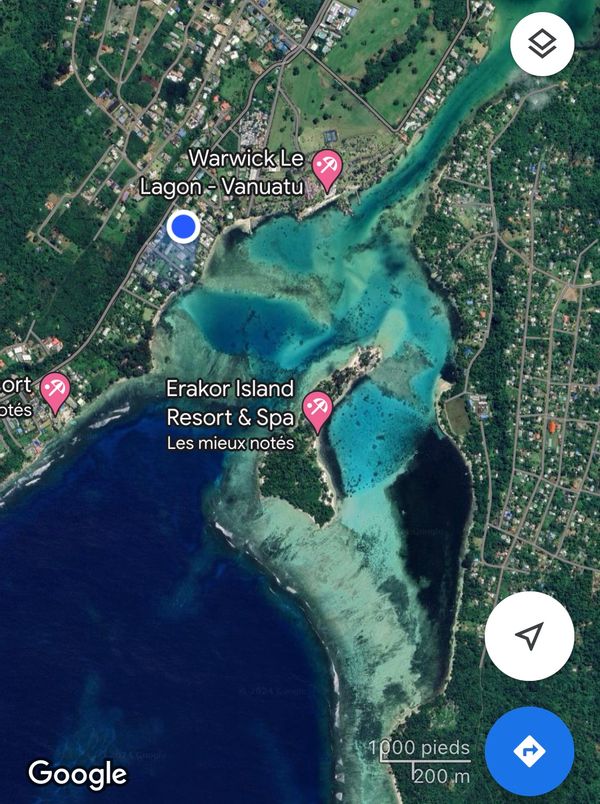
Task: Select the resort pin at the left edge
Action: click(54, 391)
